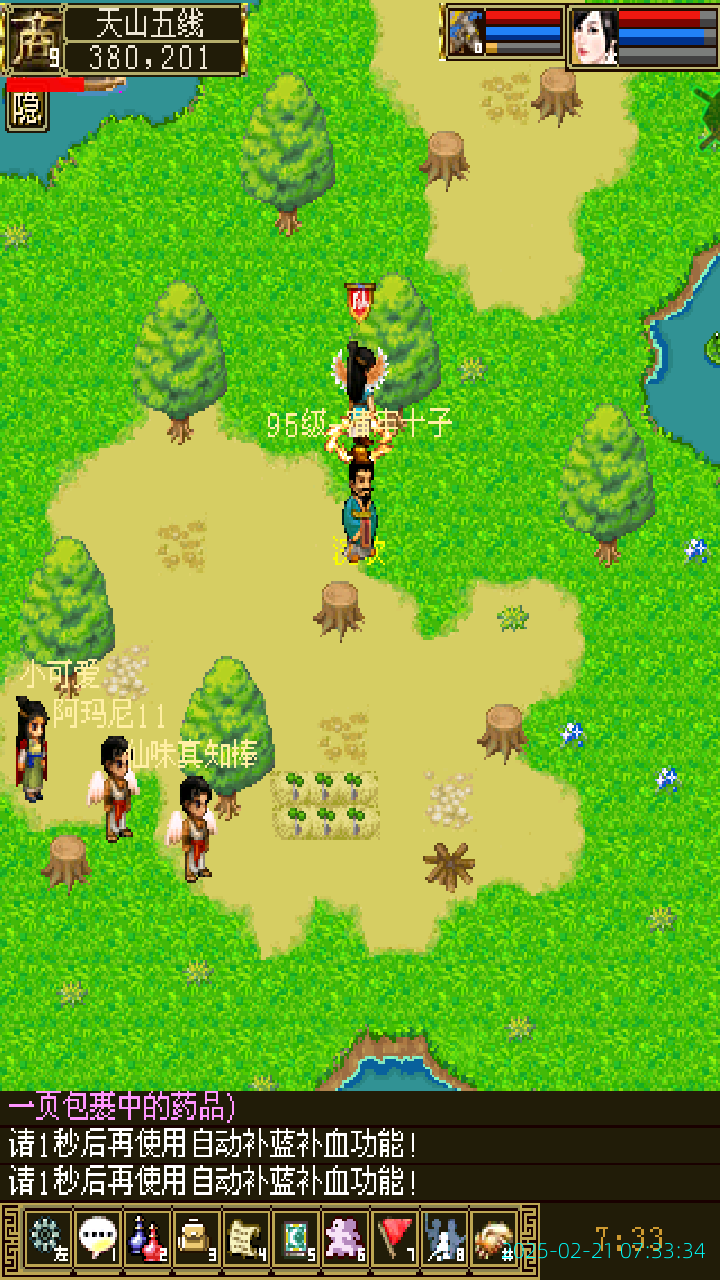
Task: Open the pink pet figure icon
Action: (346, 1239)
